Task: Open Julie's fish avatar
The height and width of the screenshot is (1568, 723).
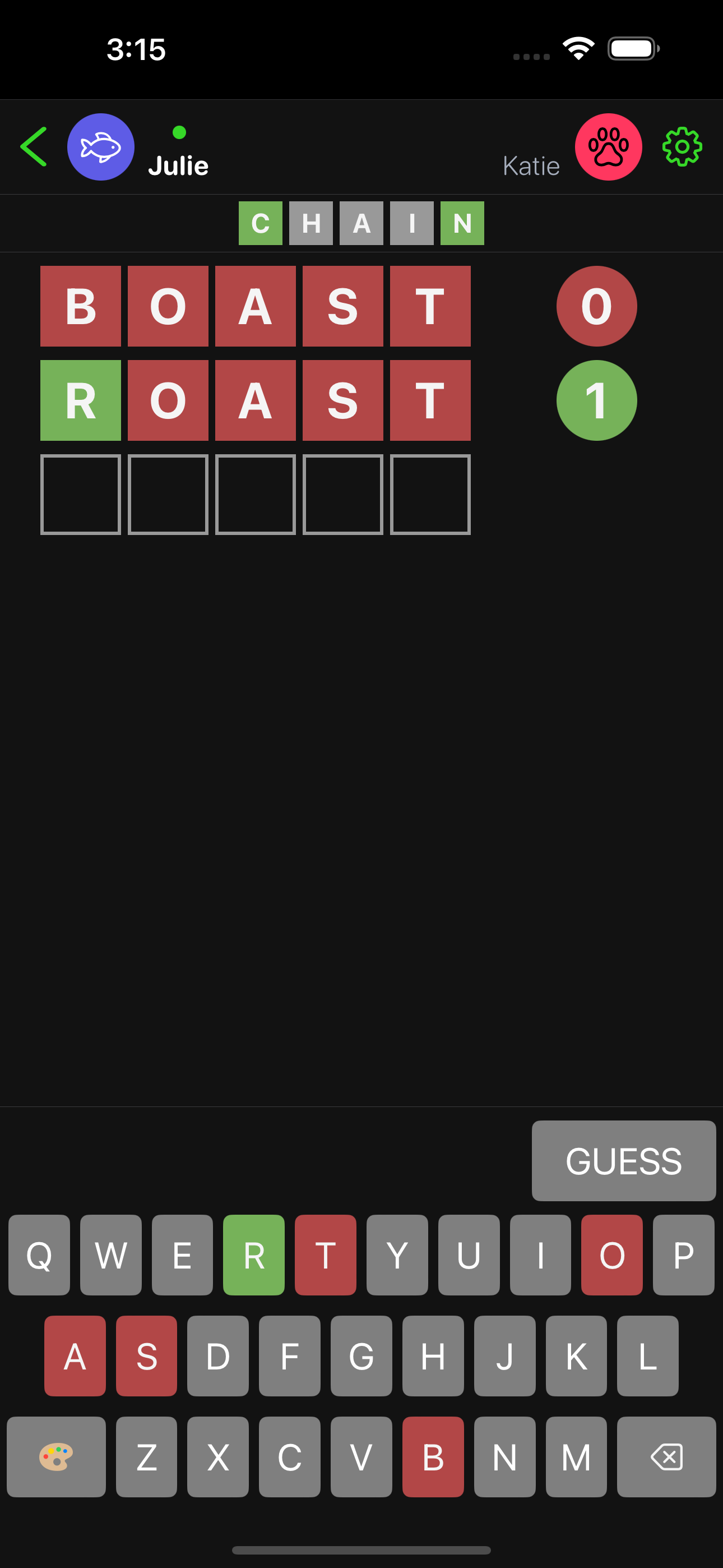Action: (100, 147)
